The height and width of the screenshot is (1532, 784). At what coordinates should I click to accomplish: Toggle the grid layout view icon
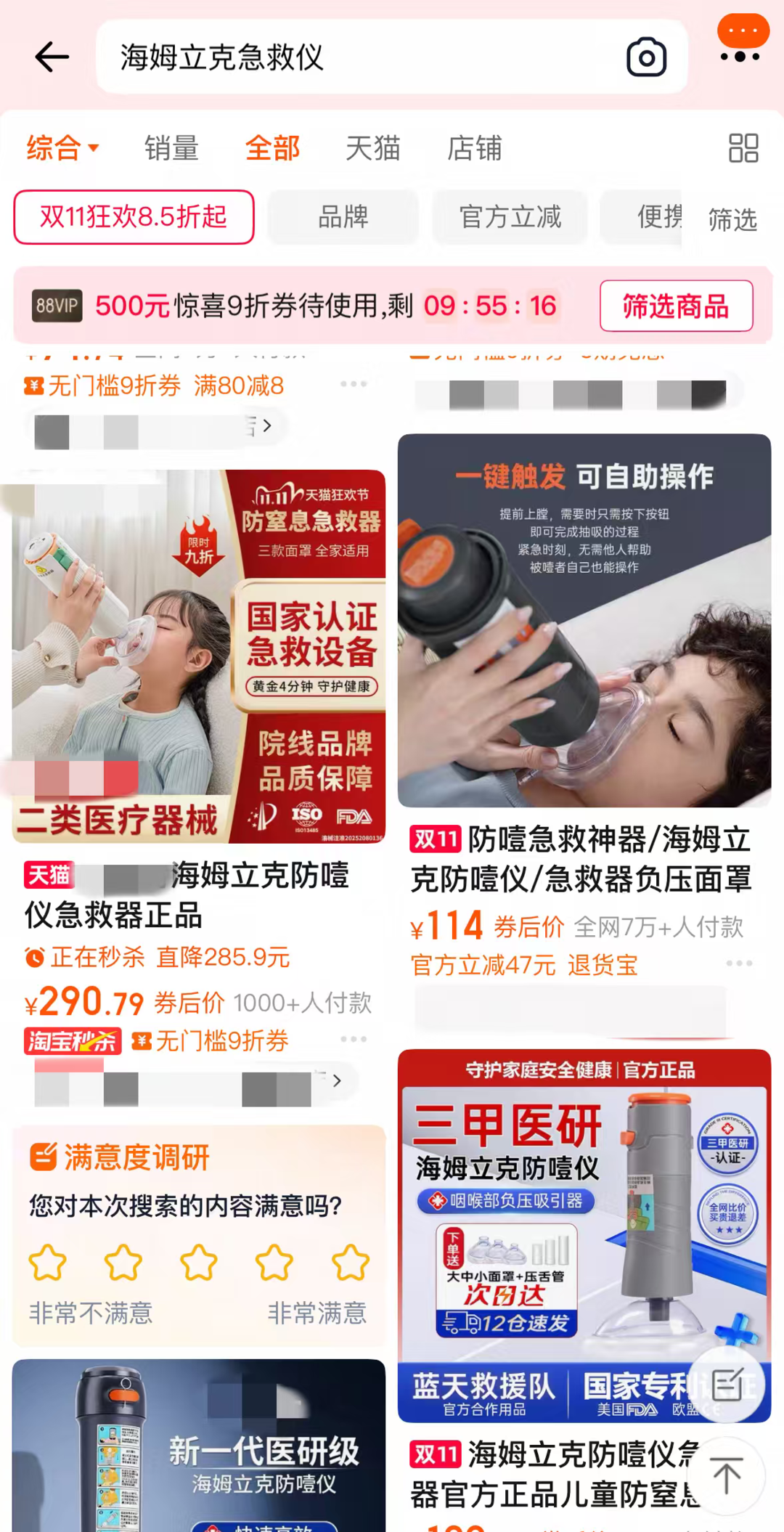743,148
